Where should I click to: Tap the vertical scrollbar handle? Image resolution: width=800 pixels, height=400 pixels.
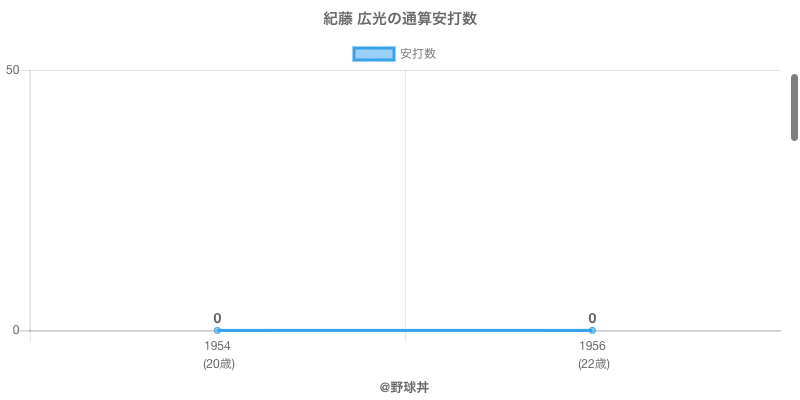click(x=794, y=107)
